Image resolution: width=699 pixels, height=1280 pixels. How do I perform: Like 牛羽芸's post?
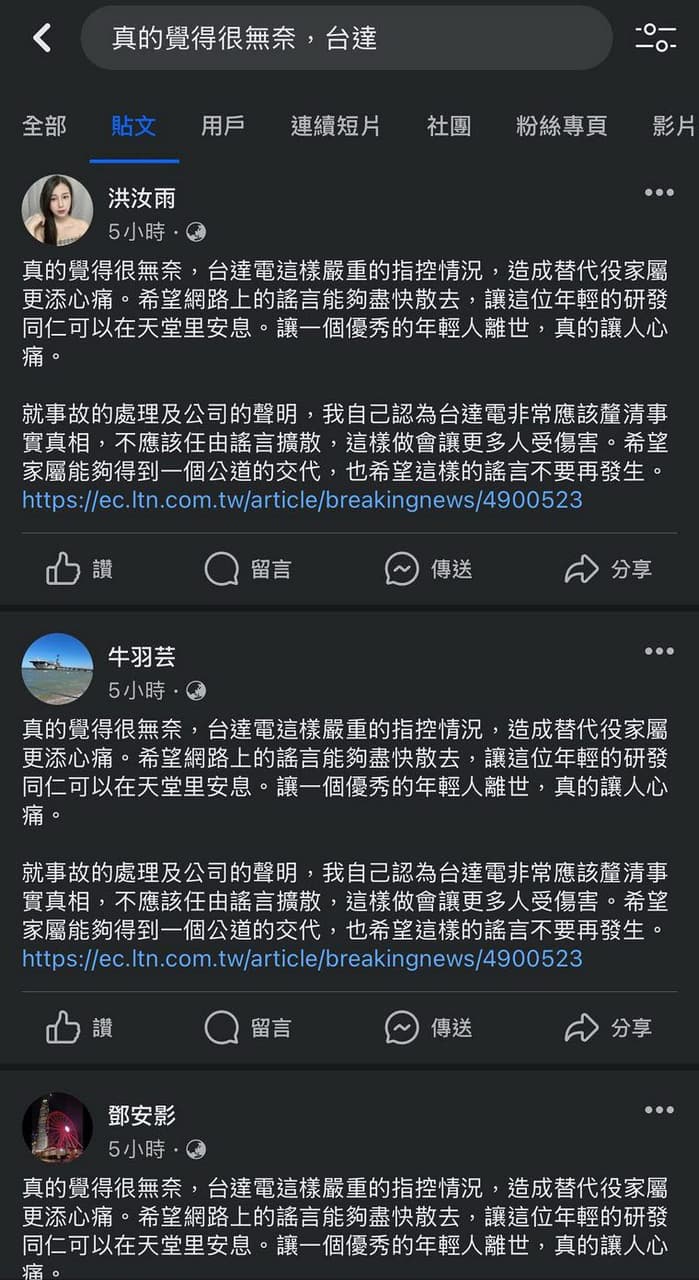click(x=80, y=1027)
